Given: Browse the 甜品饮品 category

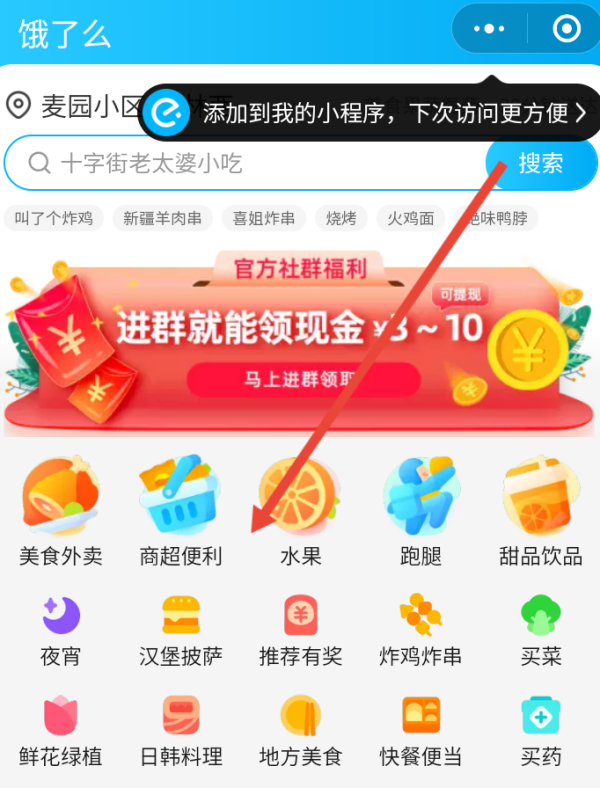Looking at the screenshot, I should (x=541, y=512).
